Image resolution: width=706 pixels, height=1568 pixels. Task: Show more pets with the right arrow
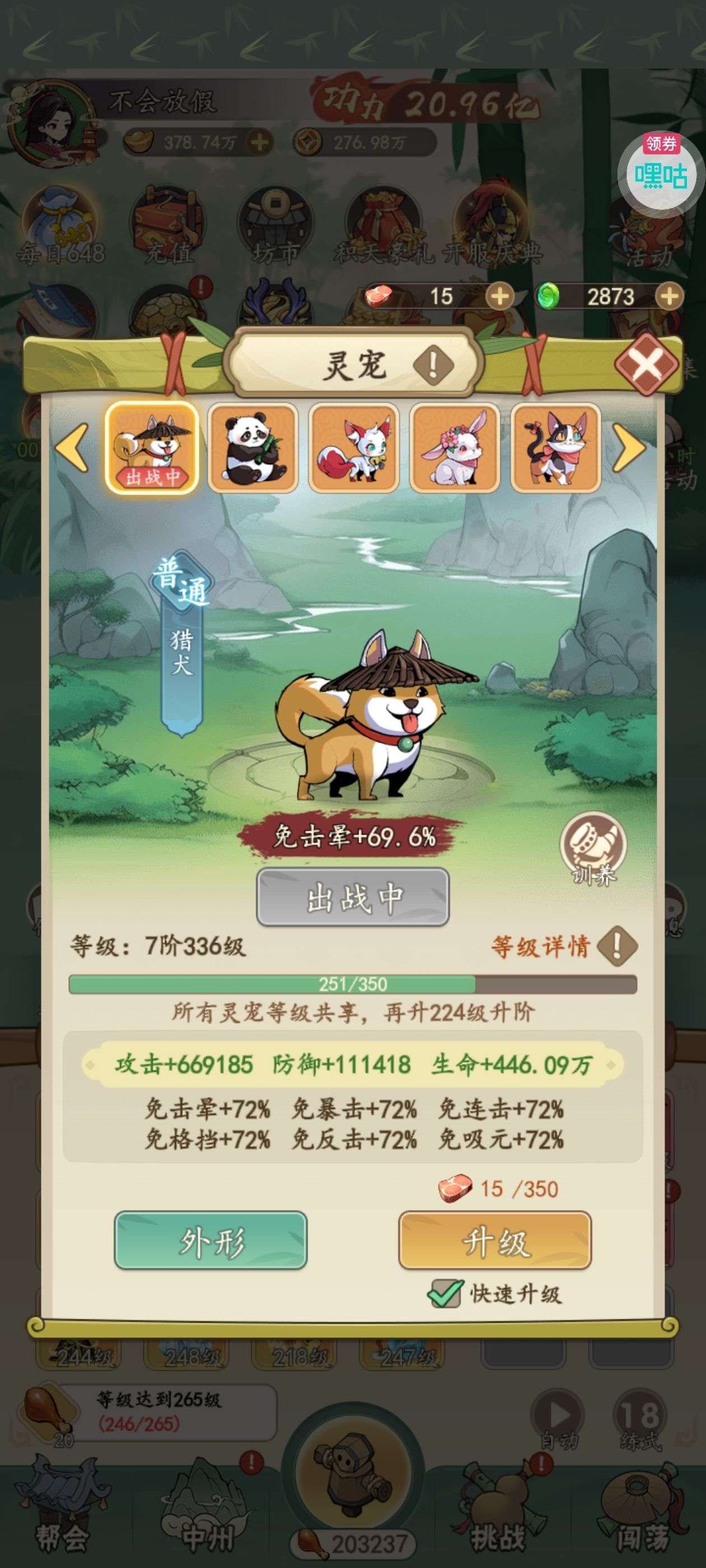pos(629,447)
